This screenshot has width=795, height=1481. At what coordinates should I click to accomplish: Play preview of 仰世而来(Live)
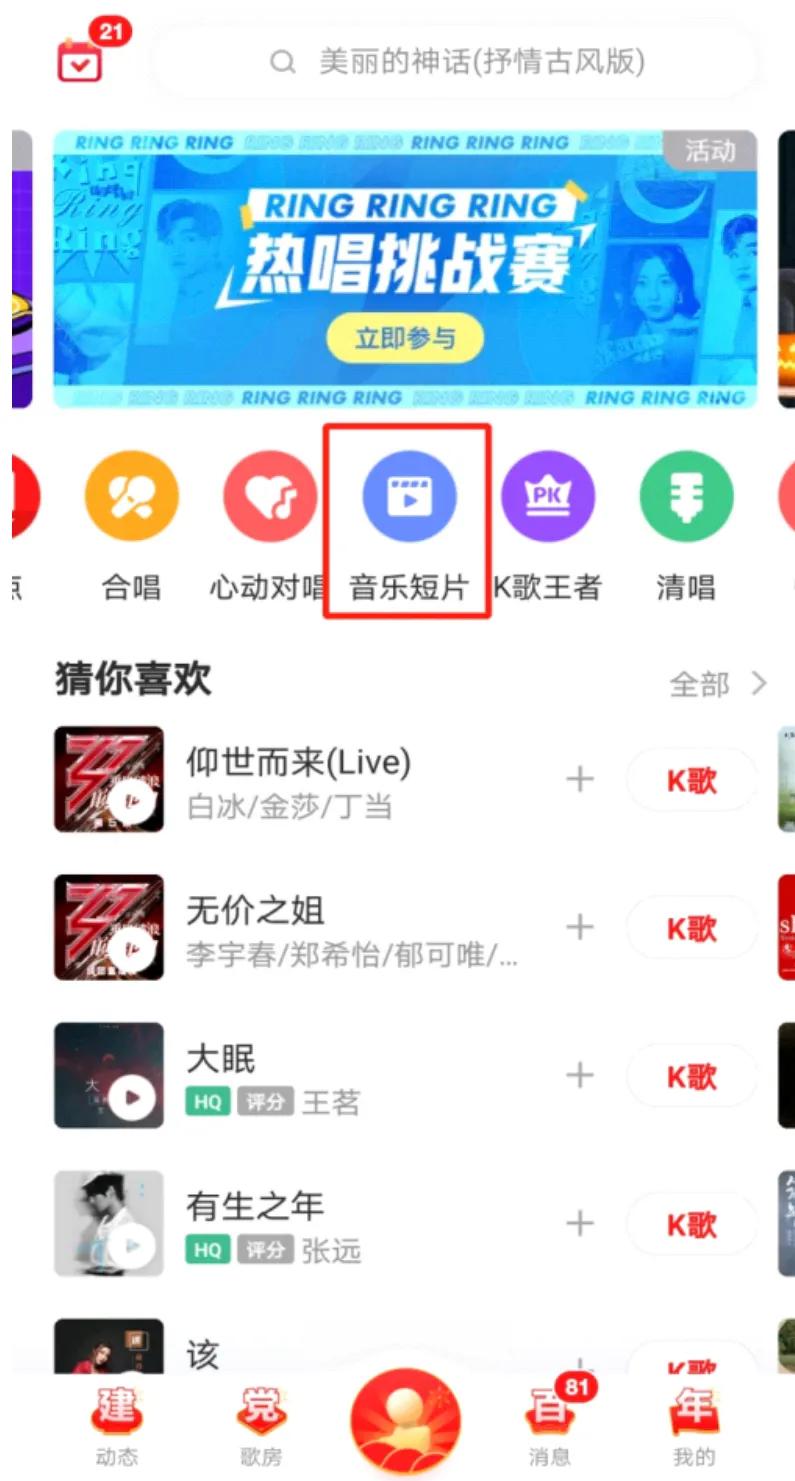click(131, 799)
